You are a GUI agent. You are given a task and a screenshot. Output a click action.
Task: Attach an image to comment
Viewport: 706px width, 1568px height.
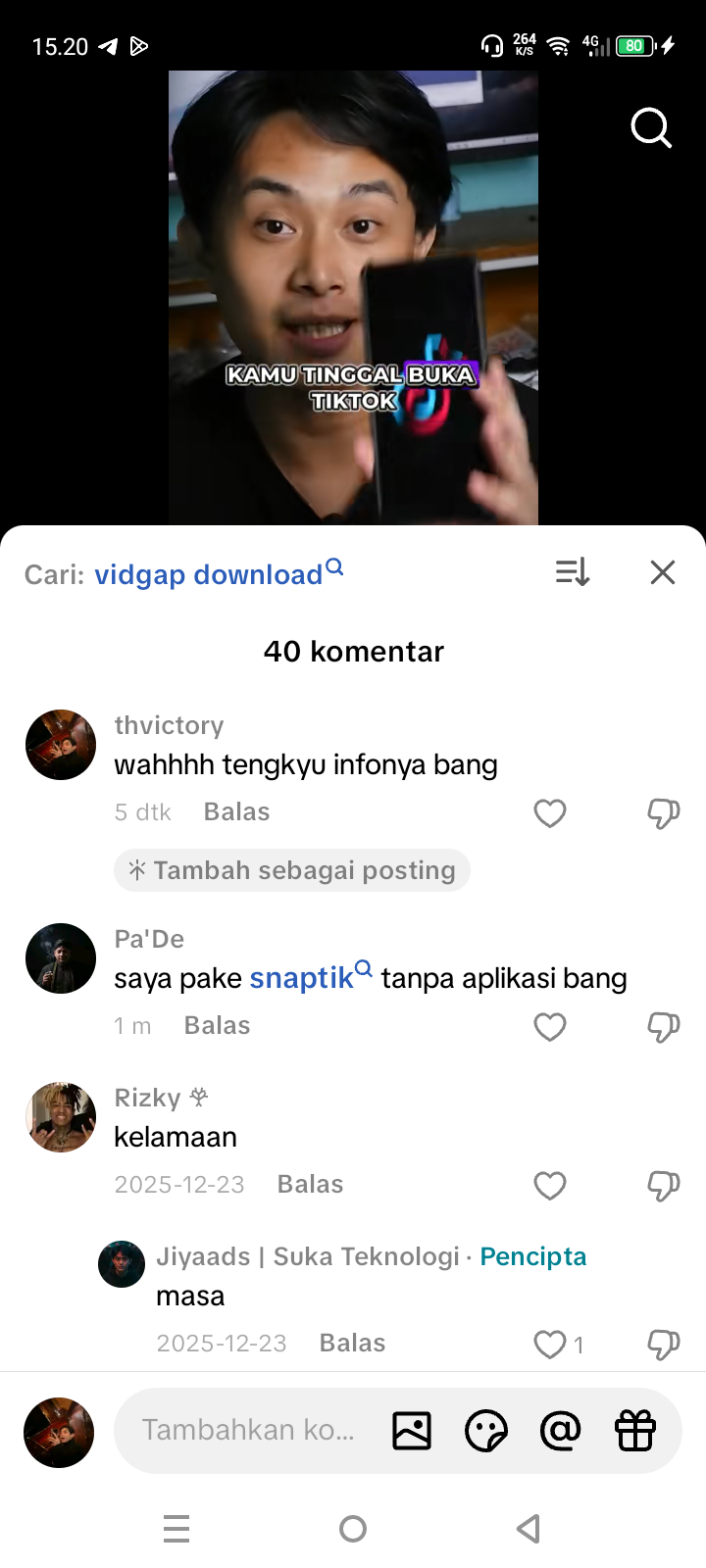[x=412, y=1431]
